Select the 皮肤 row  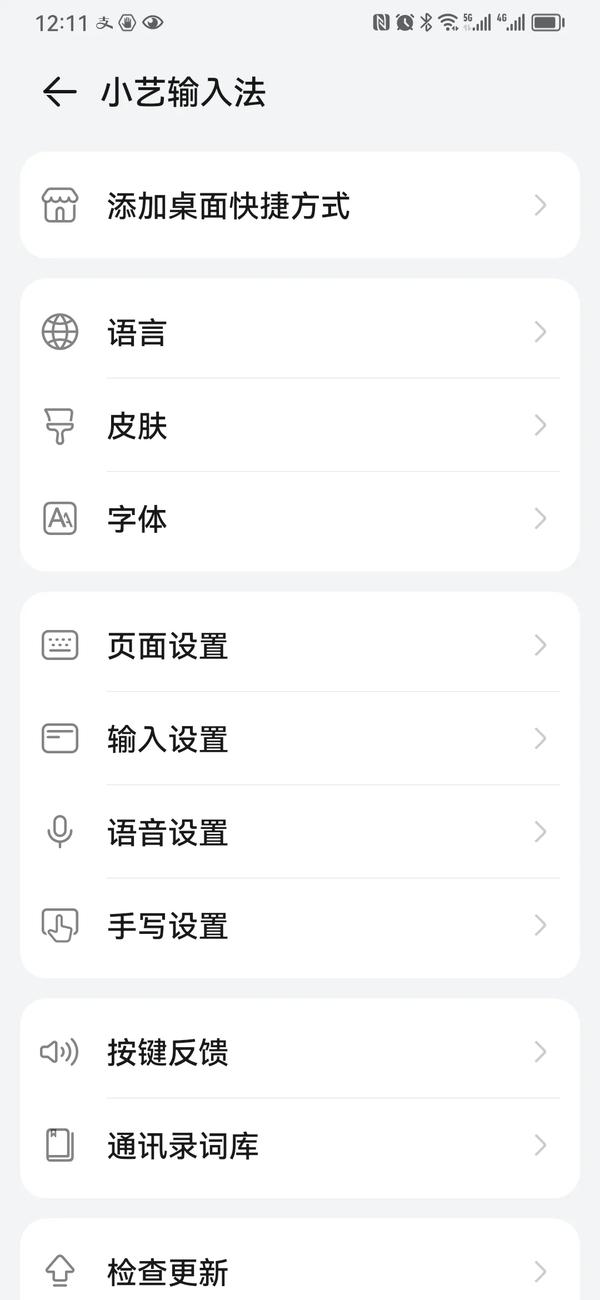(x=300, y=426)
